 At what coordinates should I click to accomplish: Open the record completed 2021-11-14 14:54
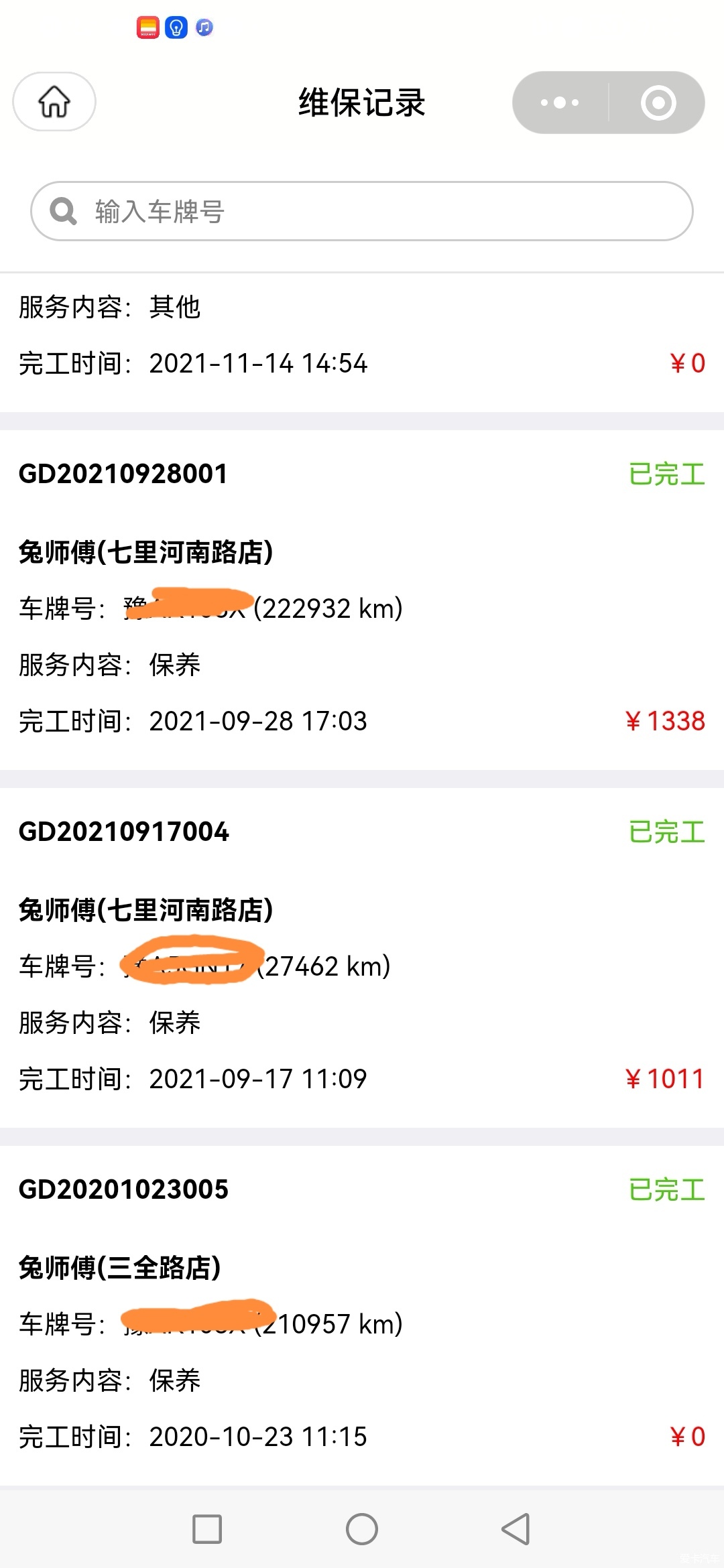coord(362,342)
